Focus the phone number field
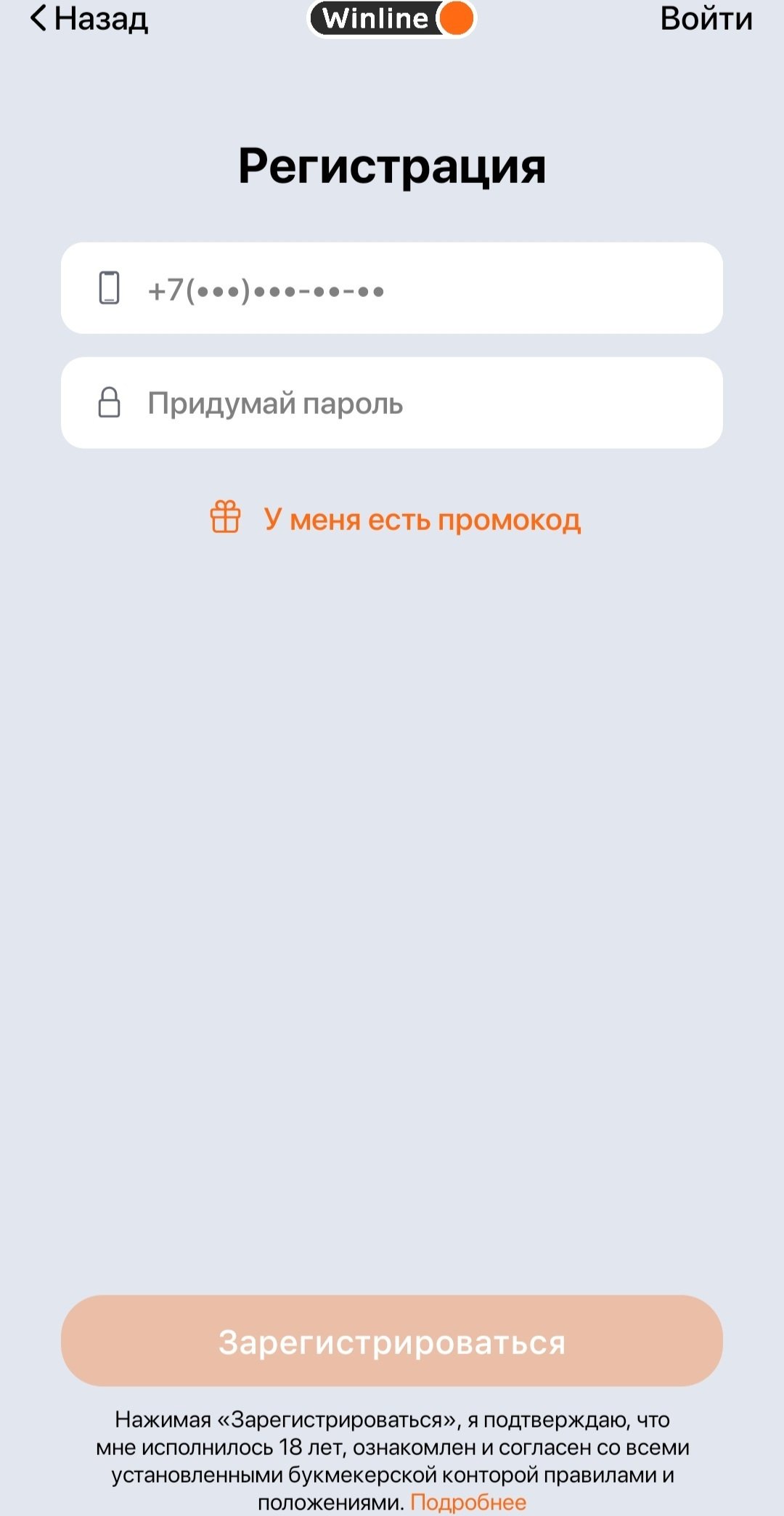Viewport: 784px width, 1516px height. click(x=392, y=288)
